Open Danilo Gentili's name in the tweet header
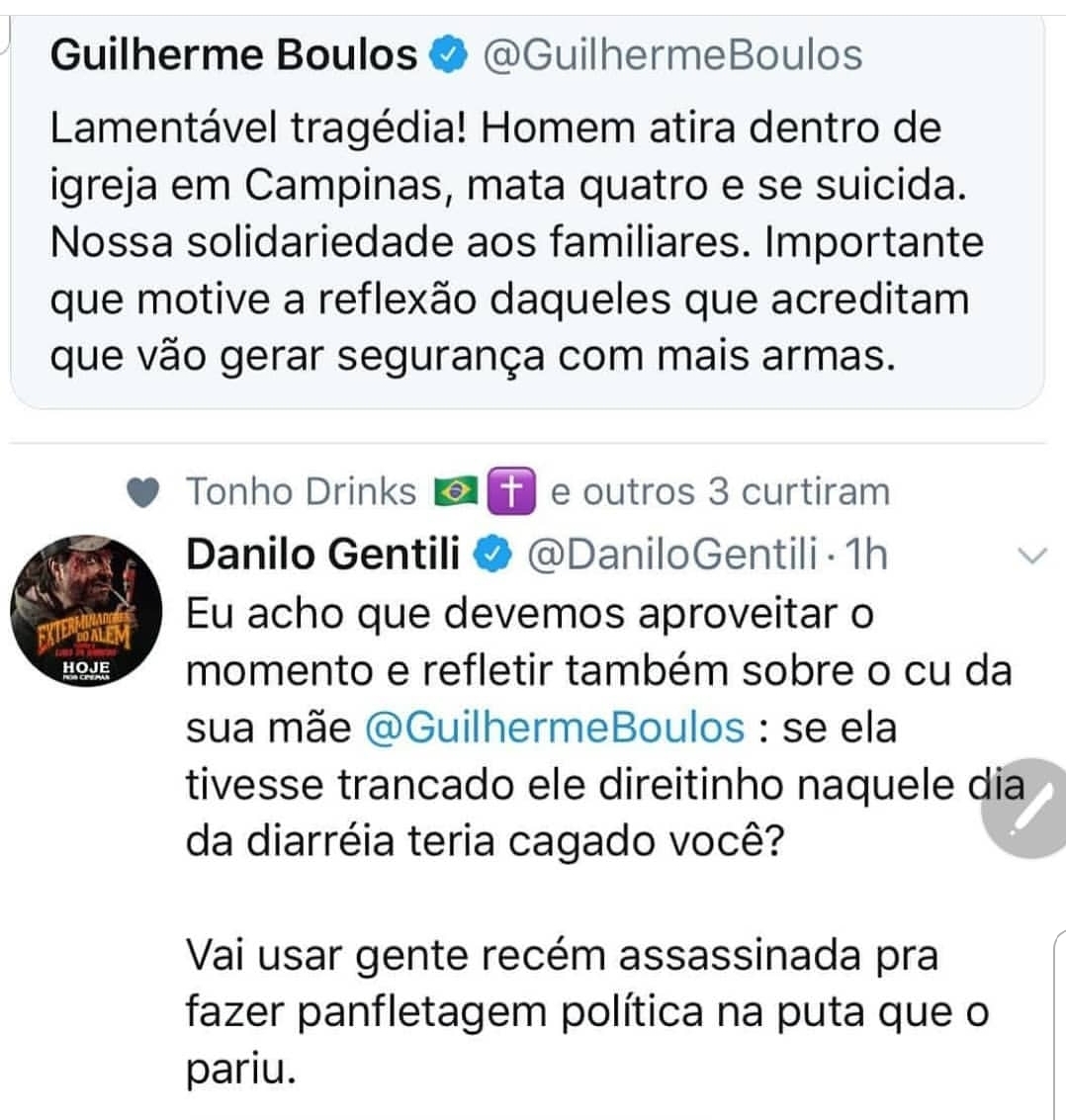This screenshot has height=1120, width=1066. pos(322,556)
